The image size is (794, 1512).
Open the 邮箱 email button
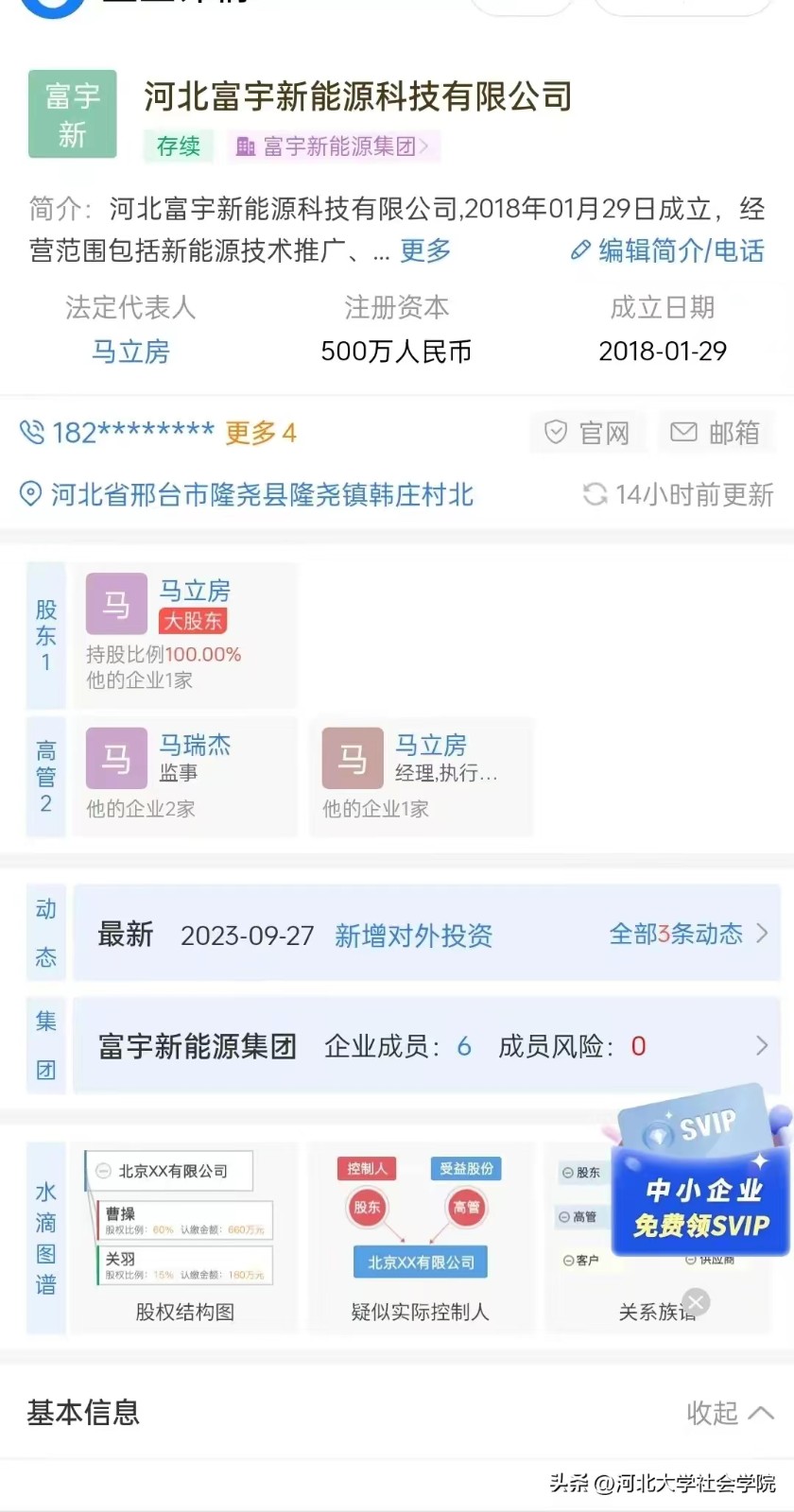[x=715, y=433]
